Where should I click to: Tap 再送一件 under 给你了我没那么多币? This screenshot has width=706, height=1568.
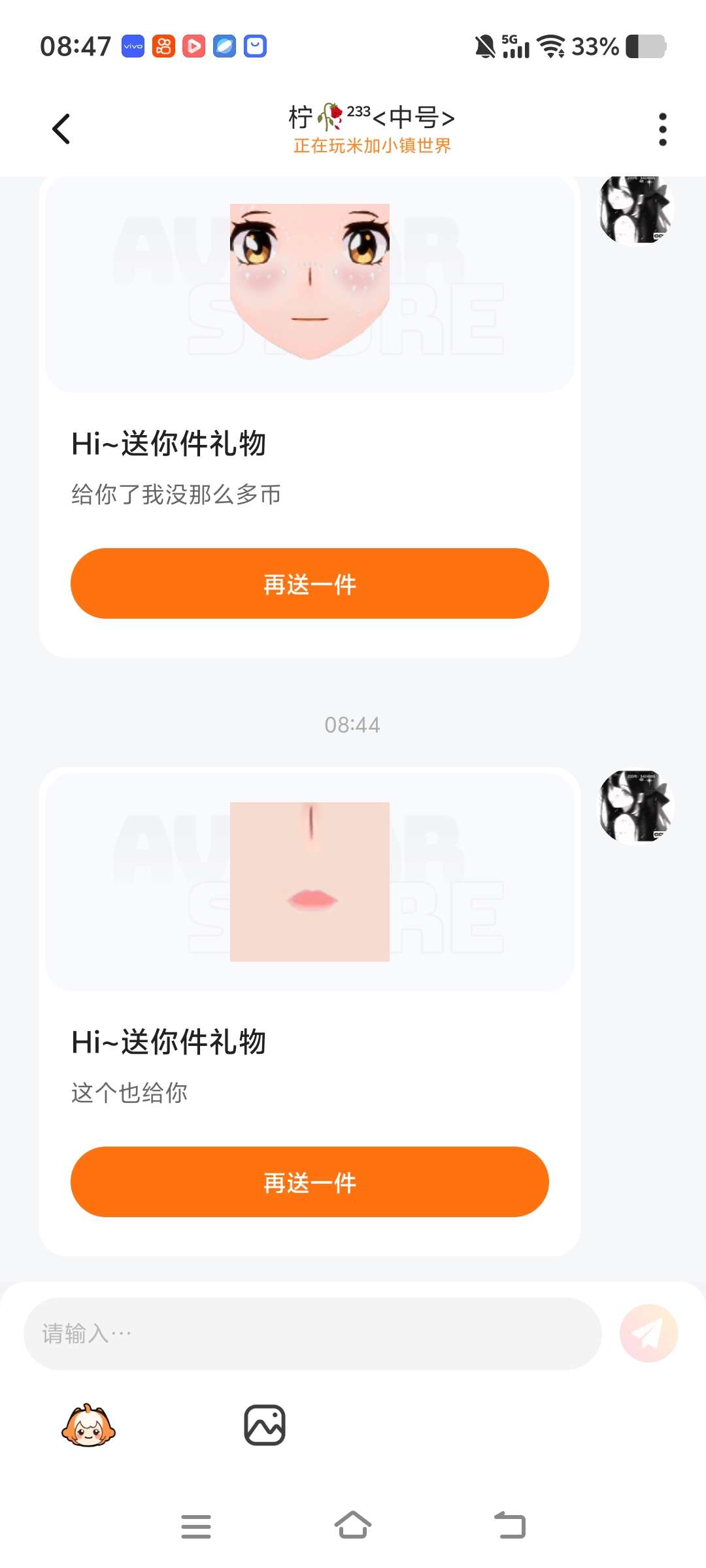pyautogui.click(x=310, y=583)
